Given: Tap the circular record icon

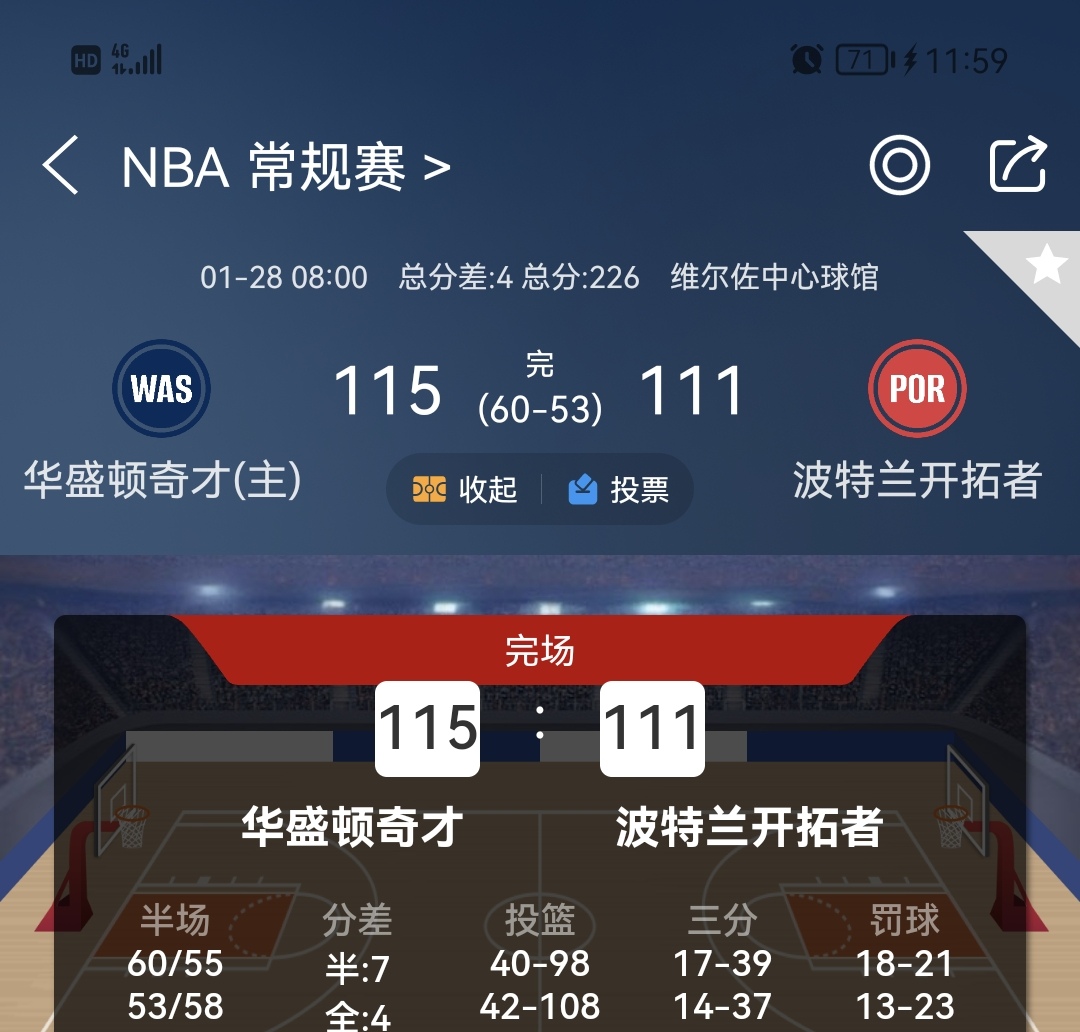Looking at the screenshot, I should pyautogui.click(x=899, y=165).
